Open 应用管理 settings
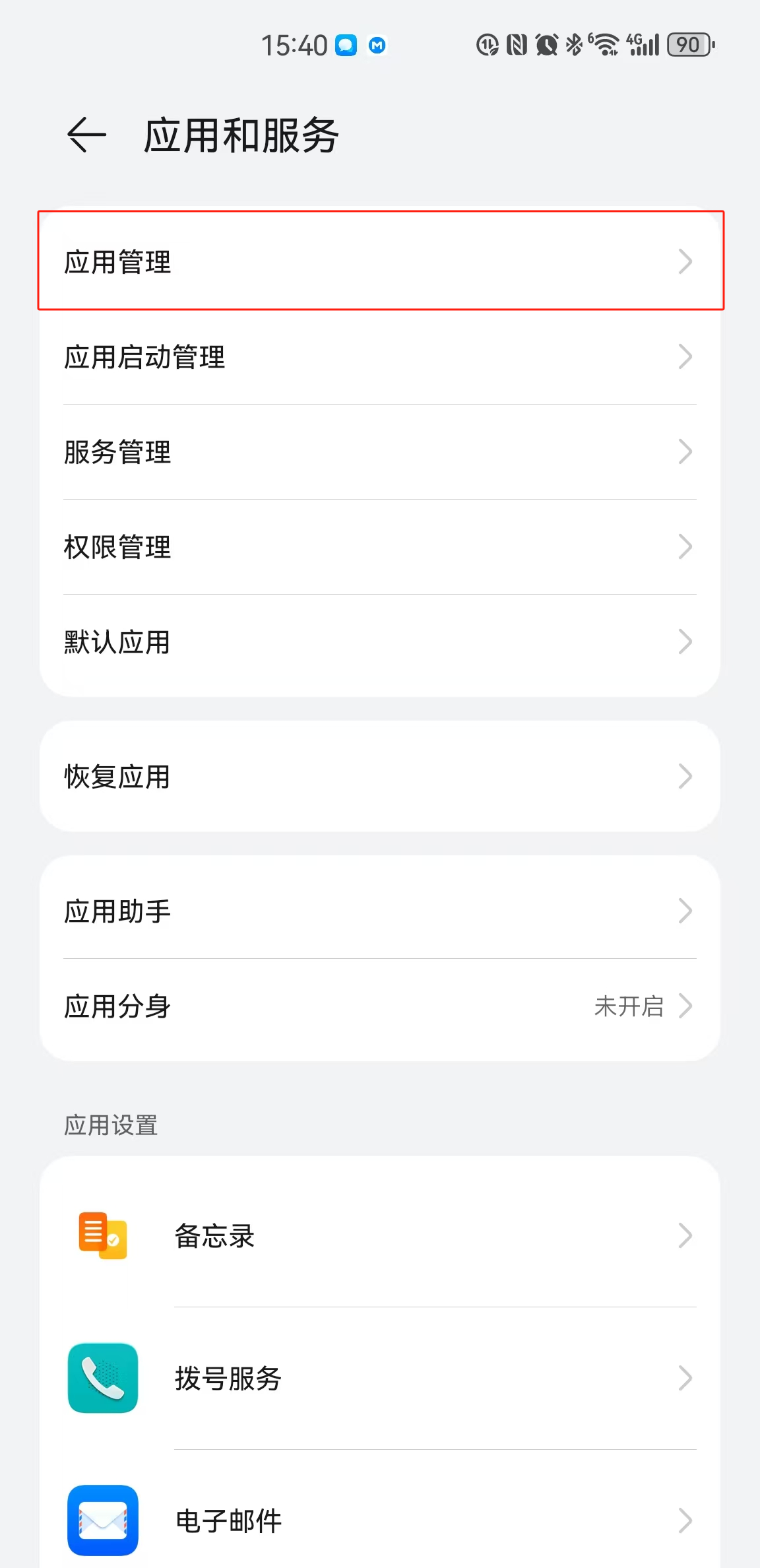Screen dimensions: 760x1568 pyautogui.click(x=379, y=261)
